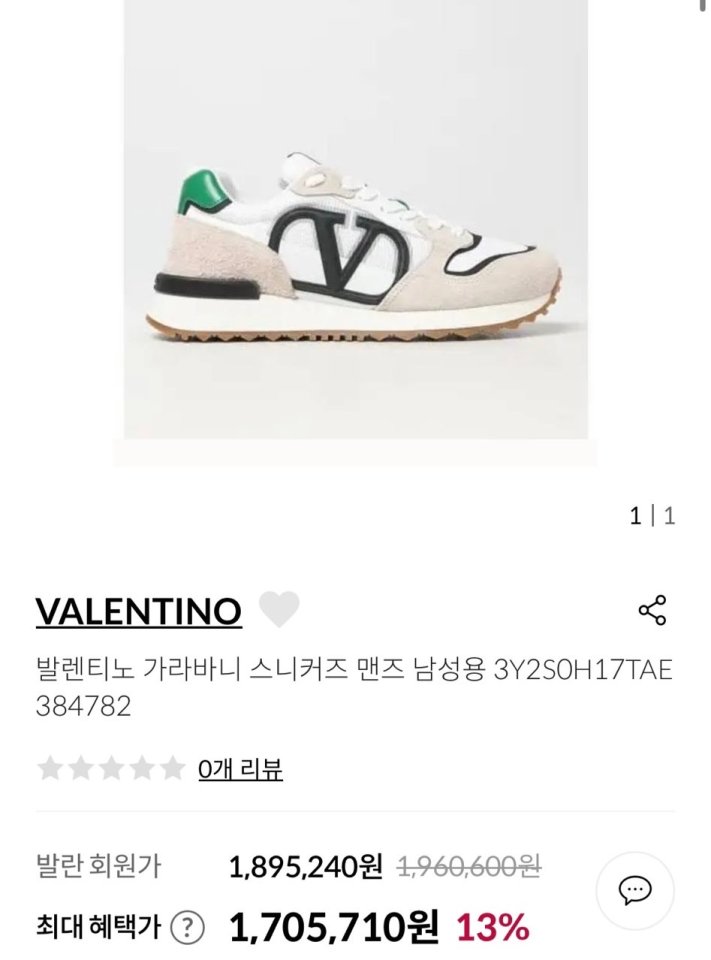
Task: Open the VALENTINO brand link
Action: pos(138,609)
